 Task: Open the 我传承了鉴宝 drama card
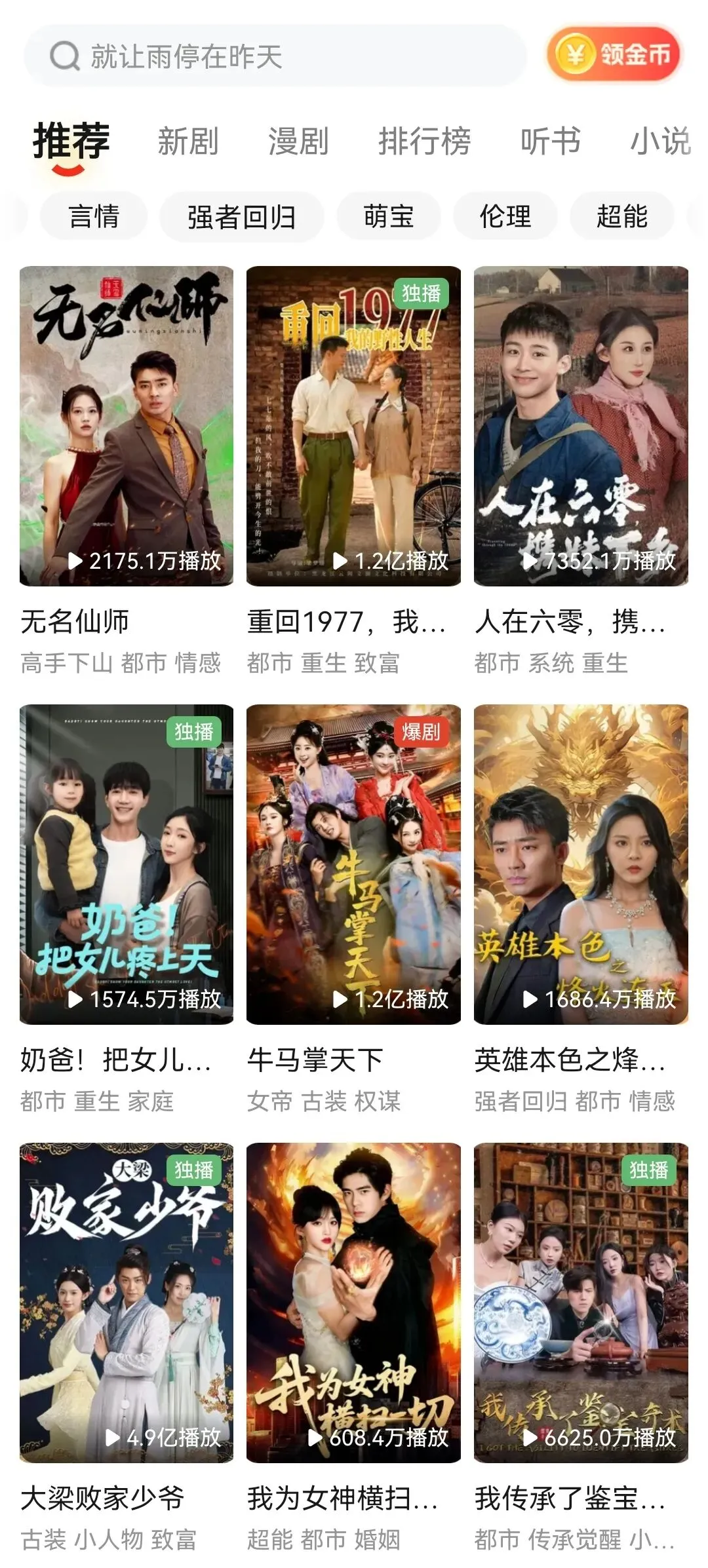[x=581, y=1302]
